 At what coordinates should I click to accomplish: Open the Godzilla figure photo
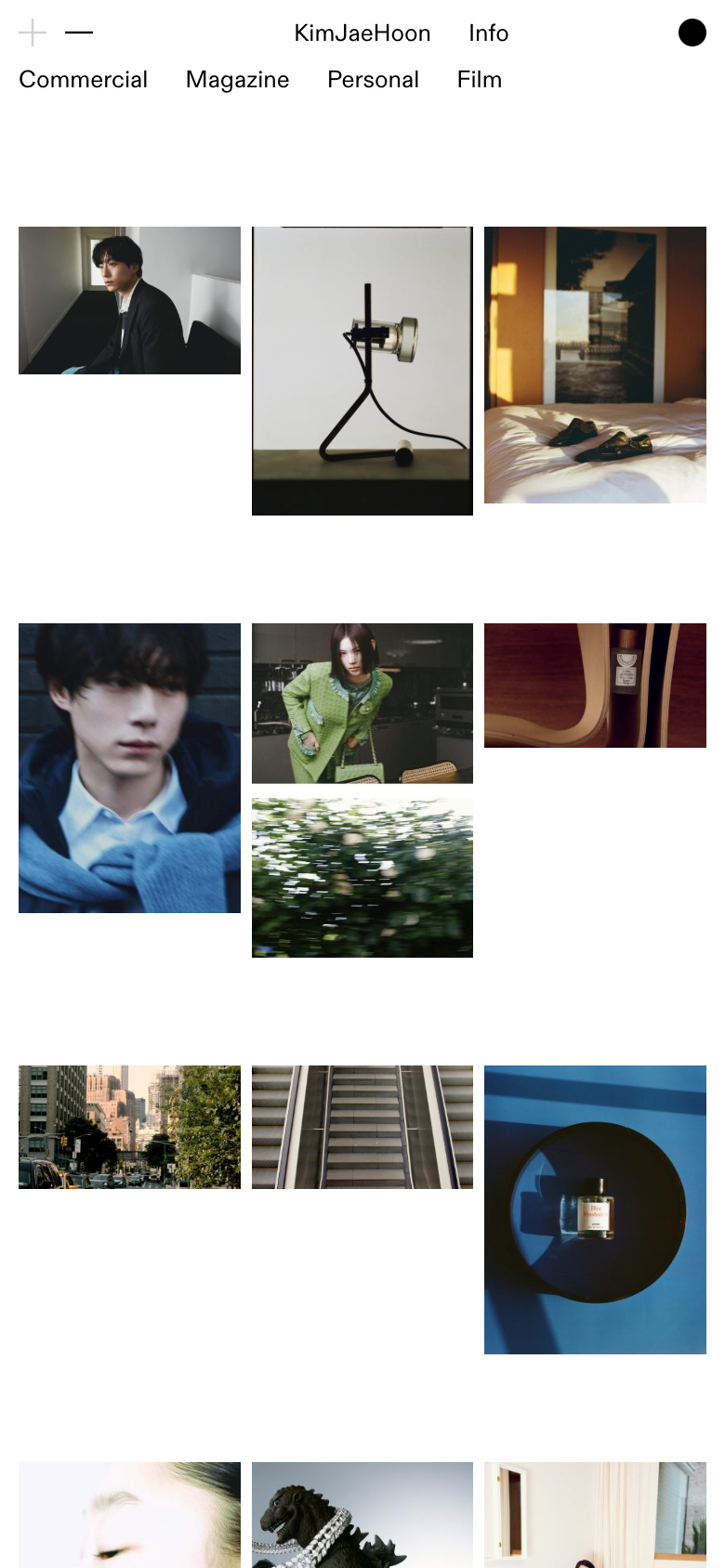[362, 1515]
